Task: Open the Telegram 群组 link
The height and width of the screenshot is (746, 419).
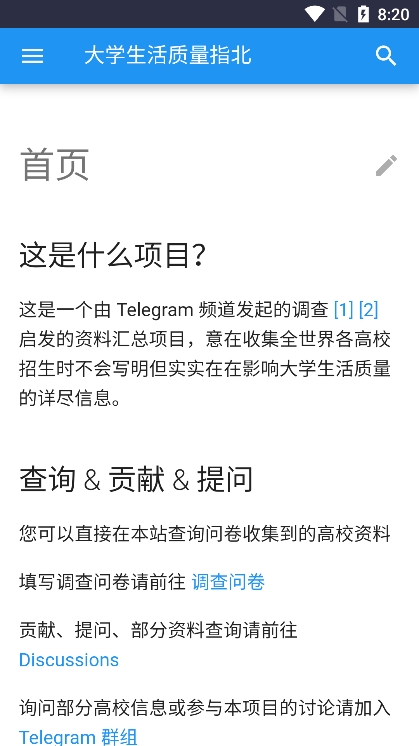Action: coord(78,737)
